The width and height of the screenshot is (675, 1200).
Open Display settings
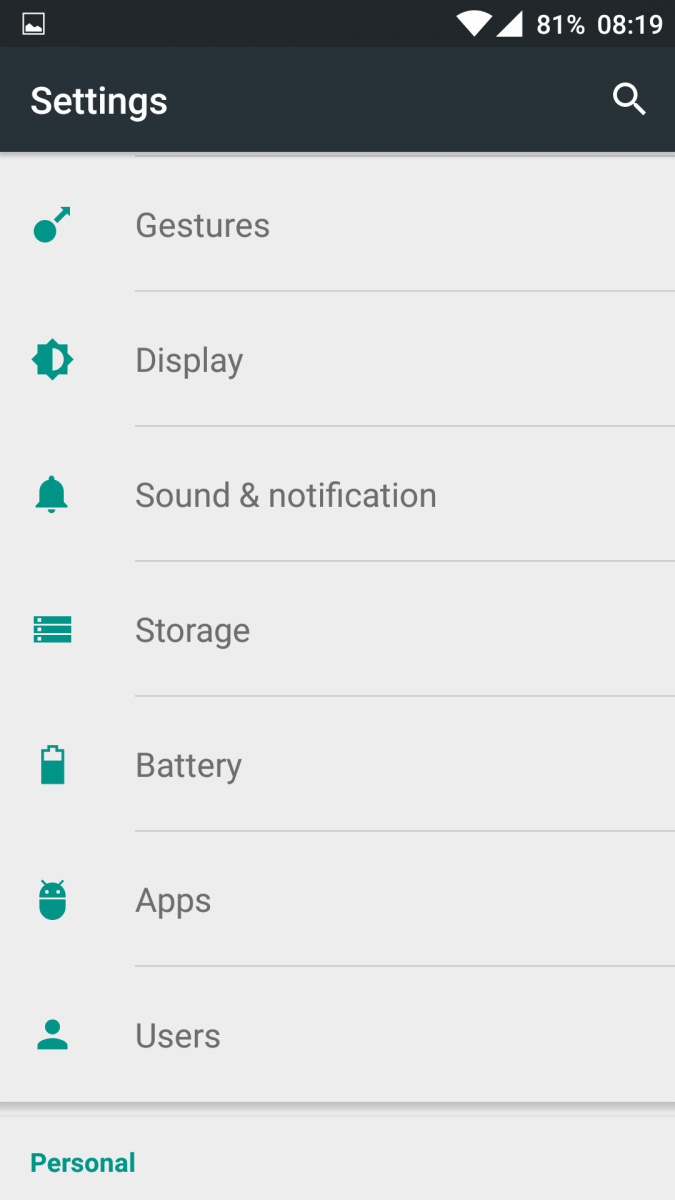point(337,360)
